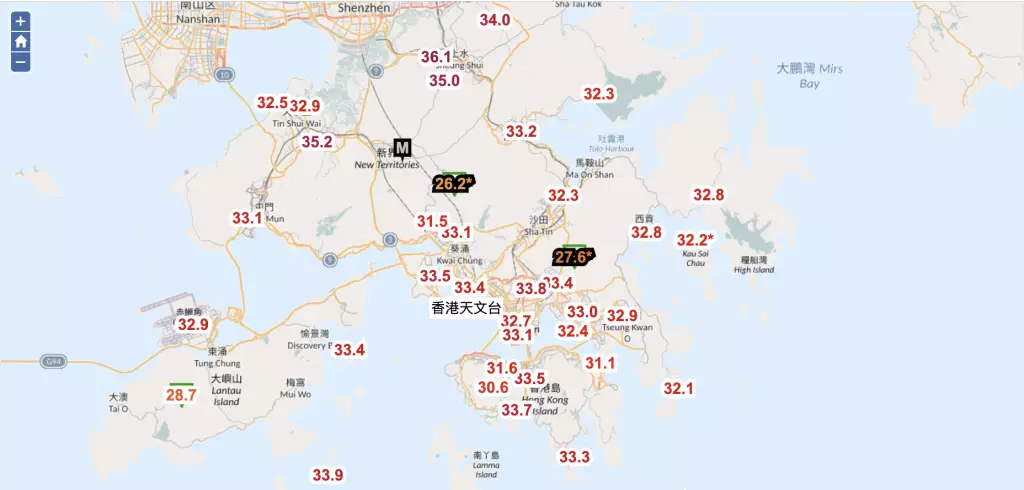
Task: Reset map to home view
Action: click(21, 42)
